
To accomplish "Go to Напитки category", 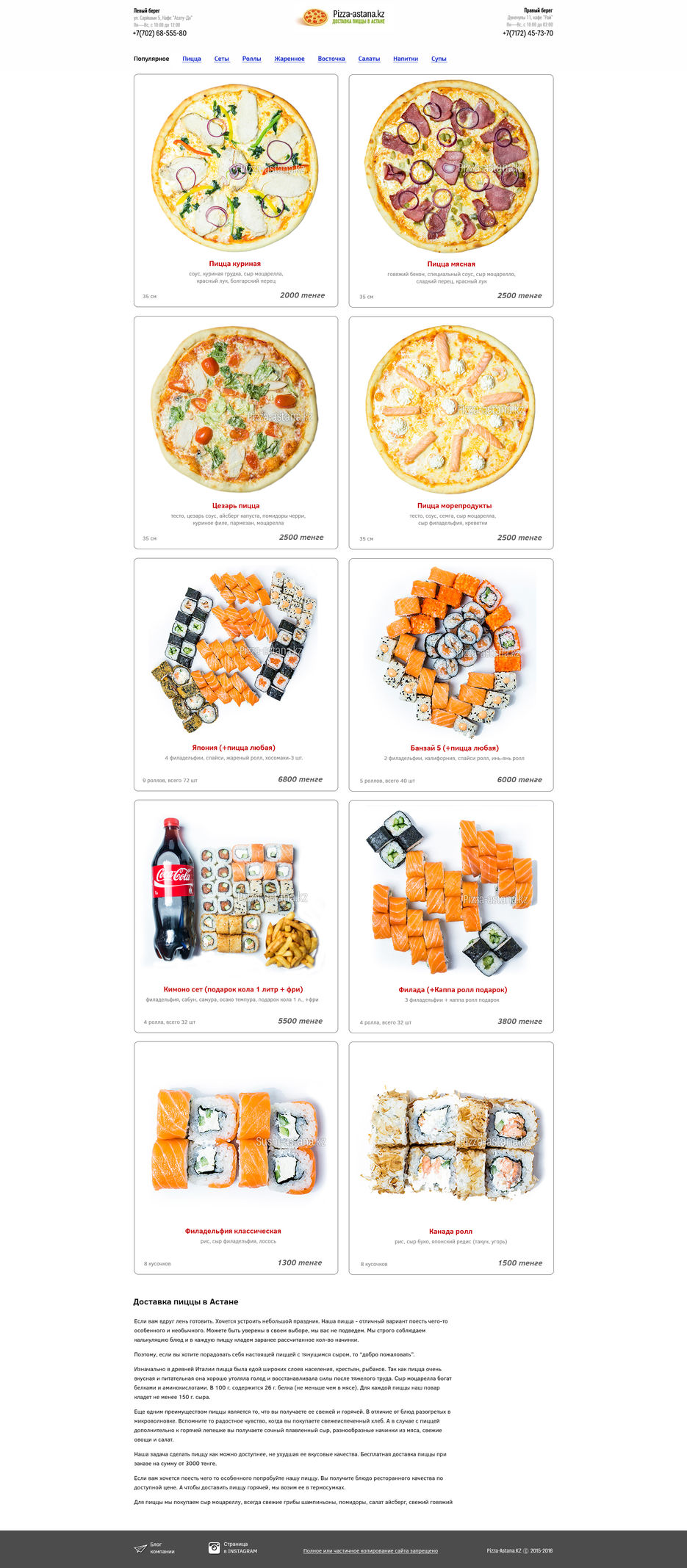I will tap(405, 59).
